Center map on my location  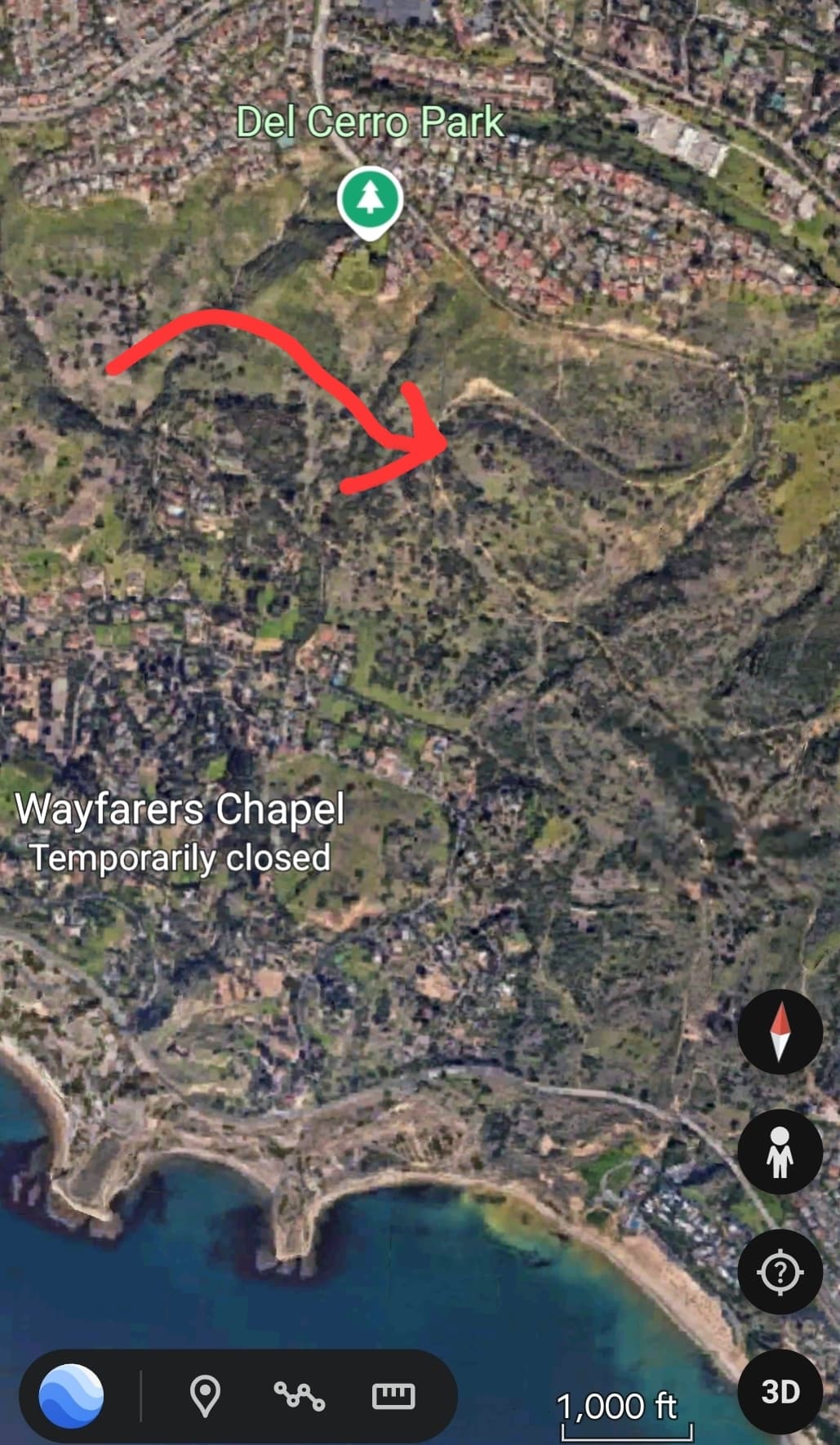[x=780, y=1272]
